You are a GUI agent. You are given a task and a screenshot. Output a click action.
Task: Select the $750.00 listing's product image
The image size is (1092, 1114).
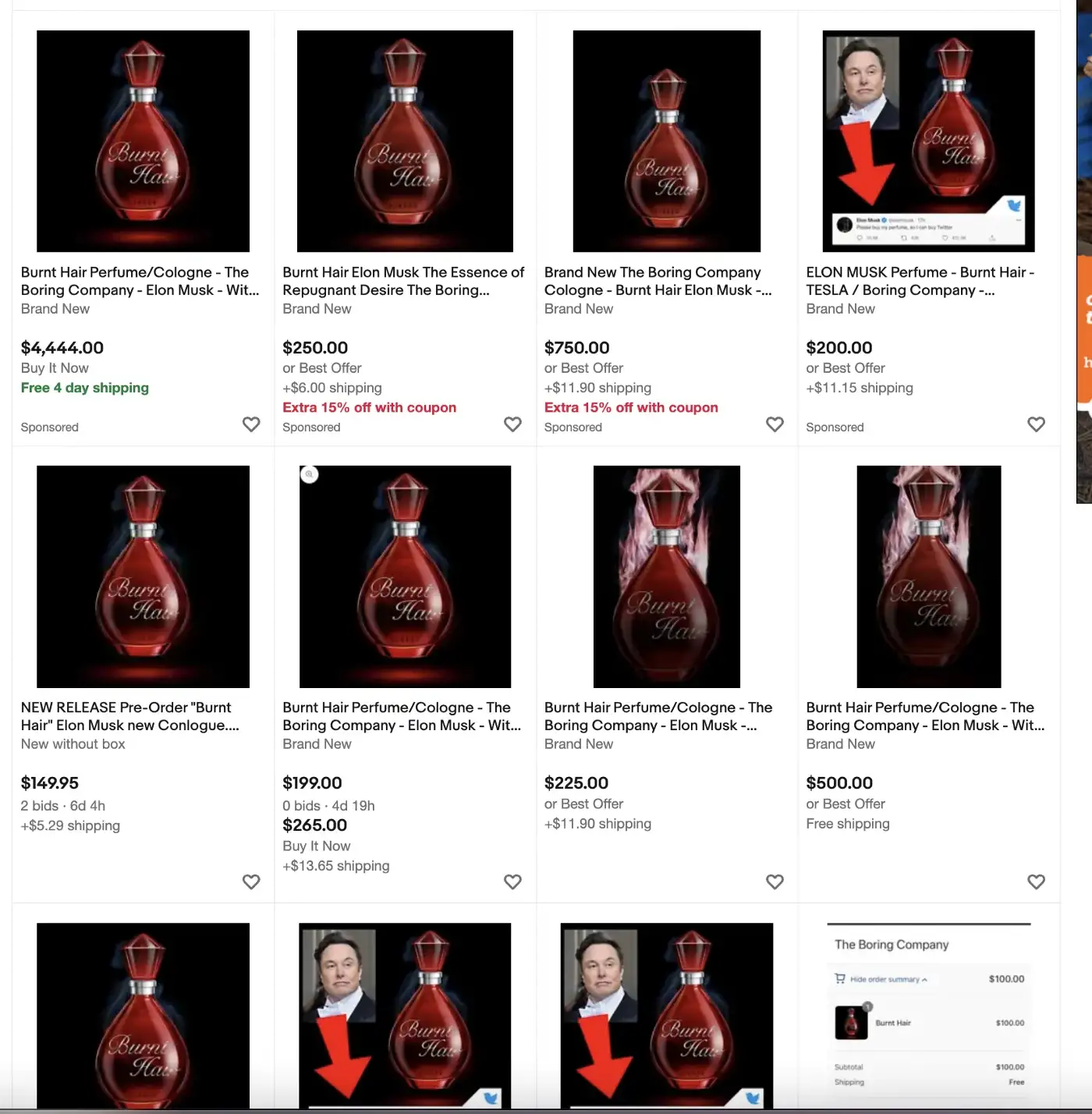click(x=666, y=141)
